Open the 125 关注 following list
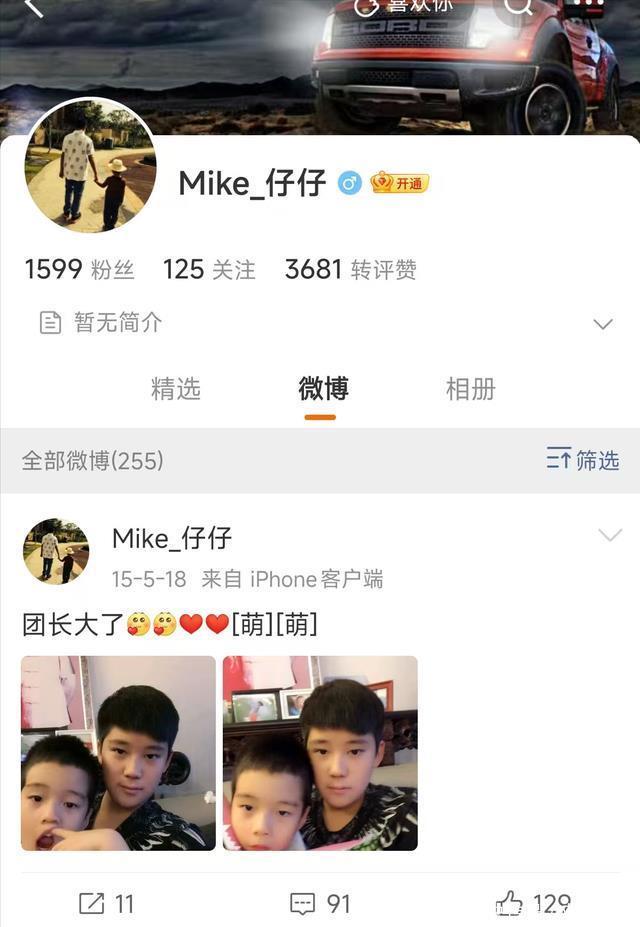The width and height of the screenshot is (640, 927). tap(209, 269)
